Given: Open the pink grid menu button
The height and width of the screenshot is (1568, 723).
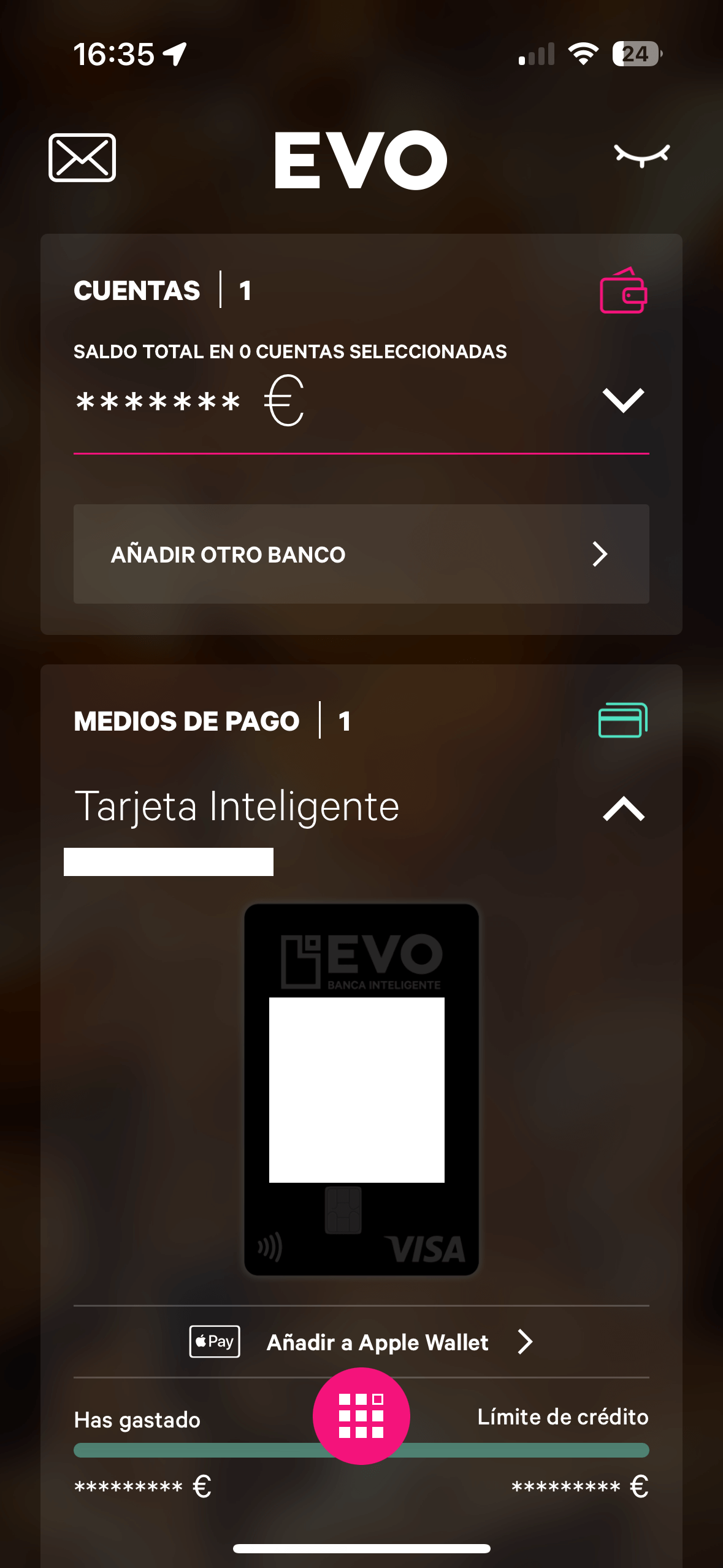Looking at the screenshot, I should pos(361,1416).
